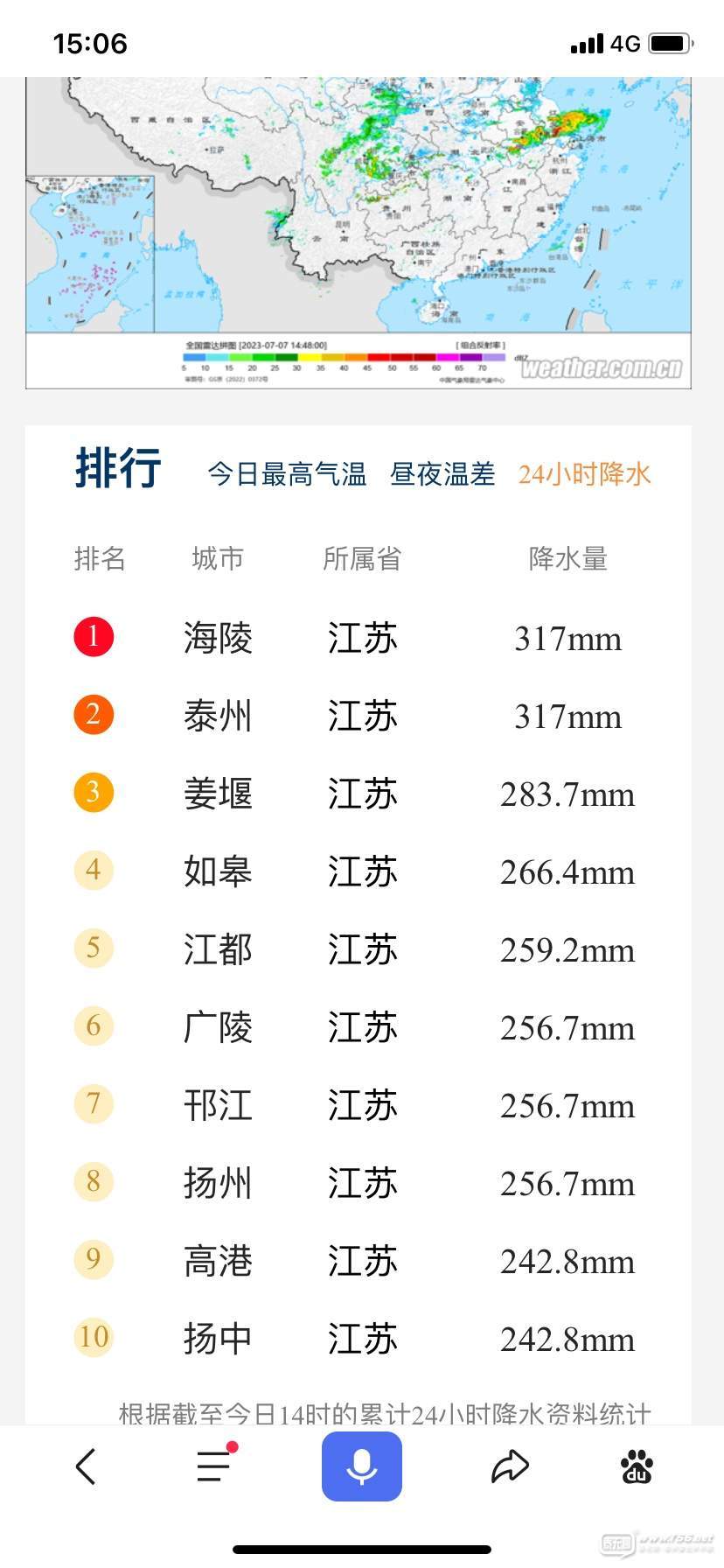The width and height of the screenshot is (724, 1568).
Task: Start voice search with the microphone button
Action: (x=362, y=1466)
